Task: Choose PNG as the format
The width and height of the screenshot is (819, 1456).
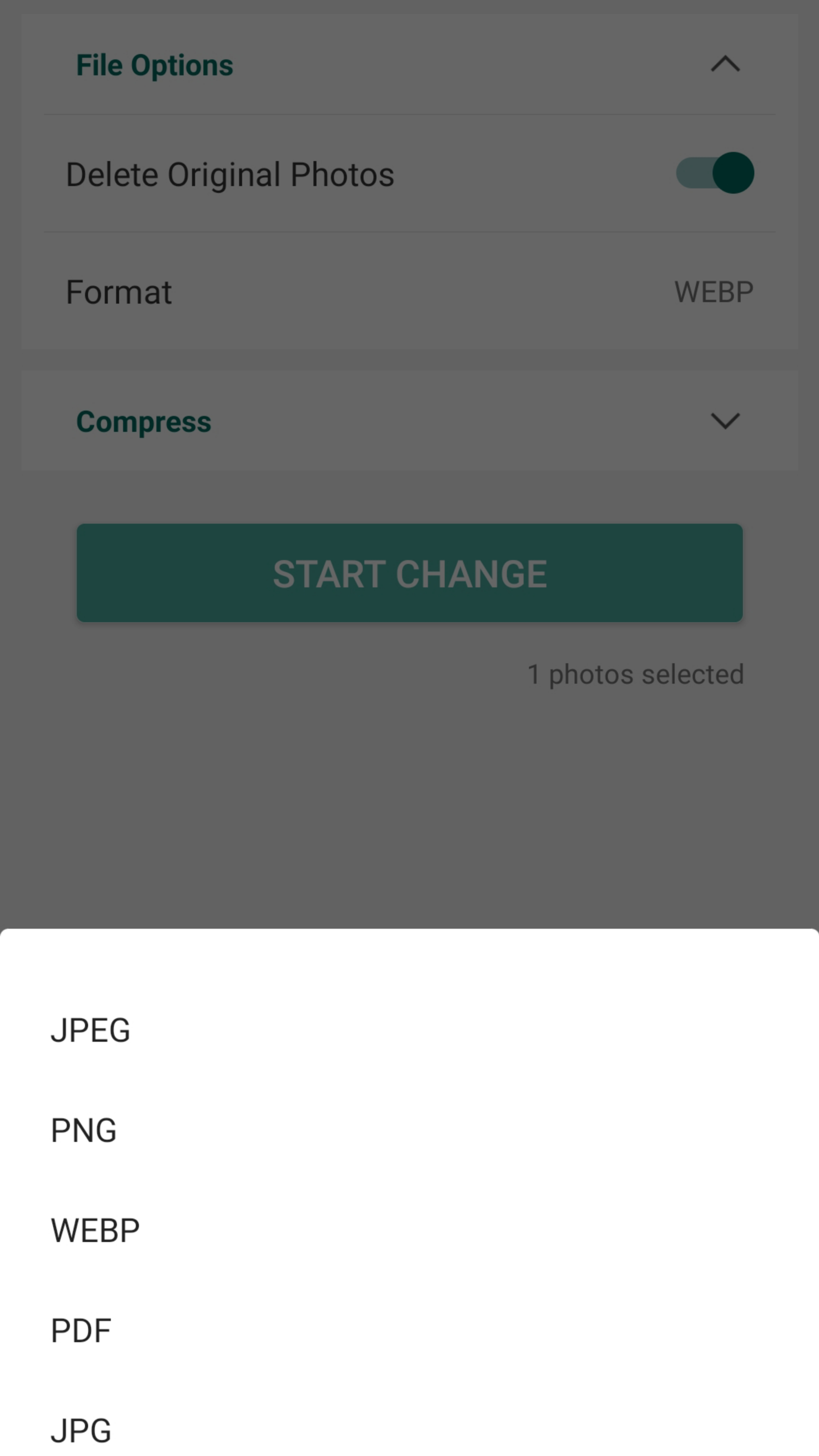Action: pyautogui.click(x=84, y=1130)
